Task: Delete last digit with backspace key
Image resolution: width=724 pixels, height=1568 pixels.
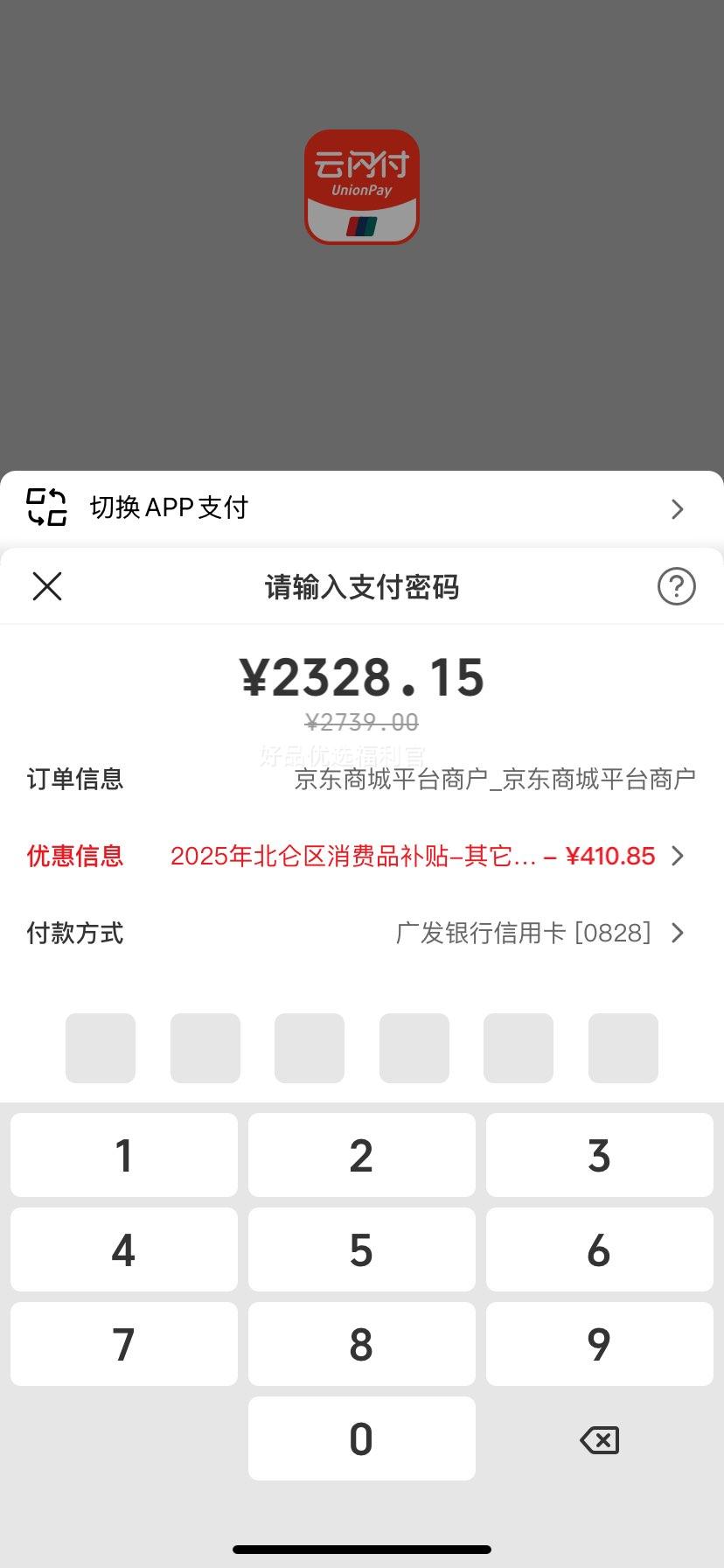Action: [x=600, y=1439]
